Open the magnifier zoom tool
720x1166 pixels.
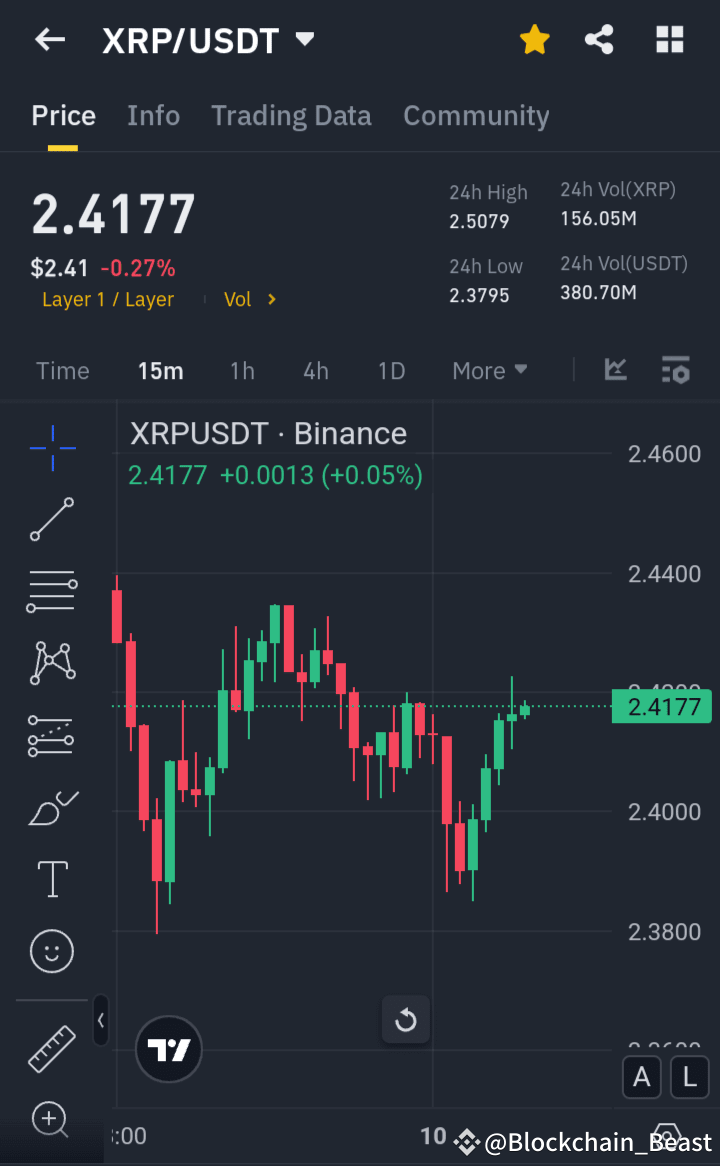click(x=51, y=1120)
